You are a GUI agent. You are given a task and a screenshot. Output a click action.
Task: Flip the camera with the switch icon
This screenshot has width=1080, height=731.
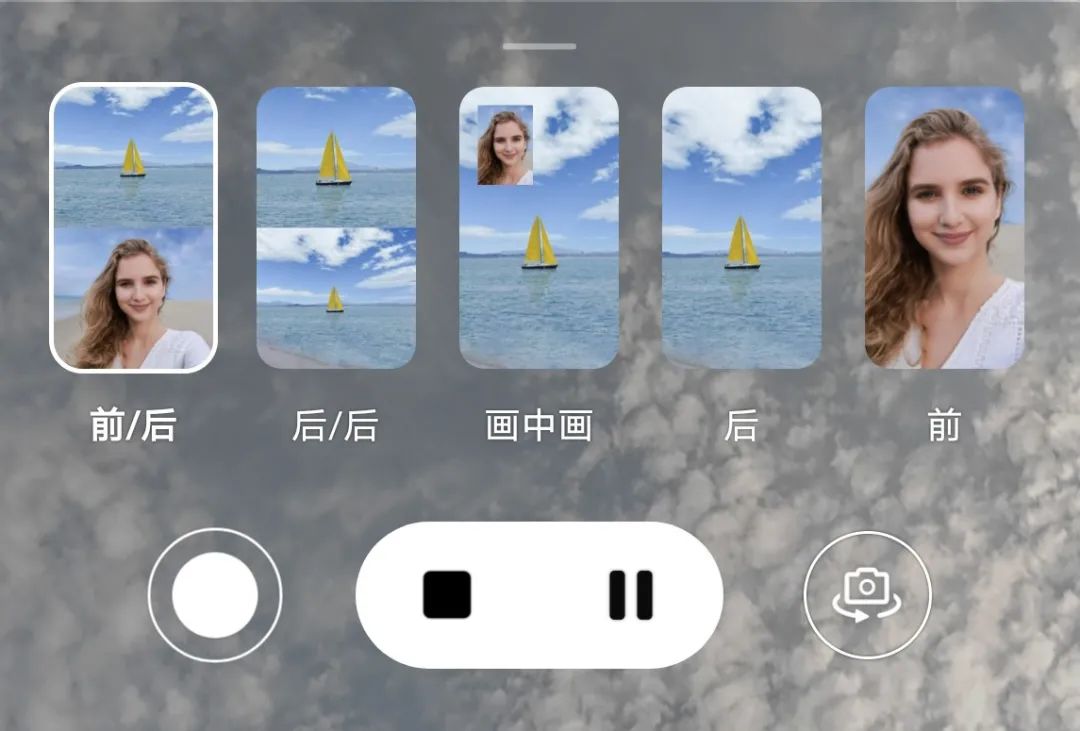pos(867,595)
